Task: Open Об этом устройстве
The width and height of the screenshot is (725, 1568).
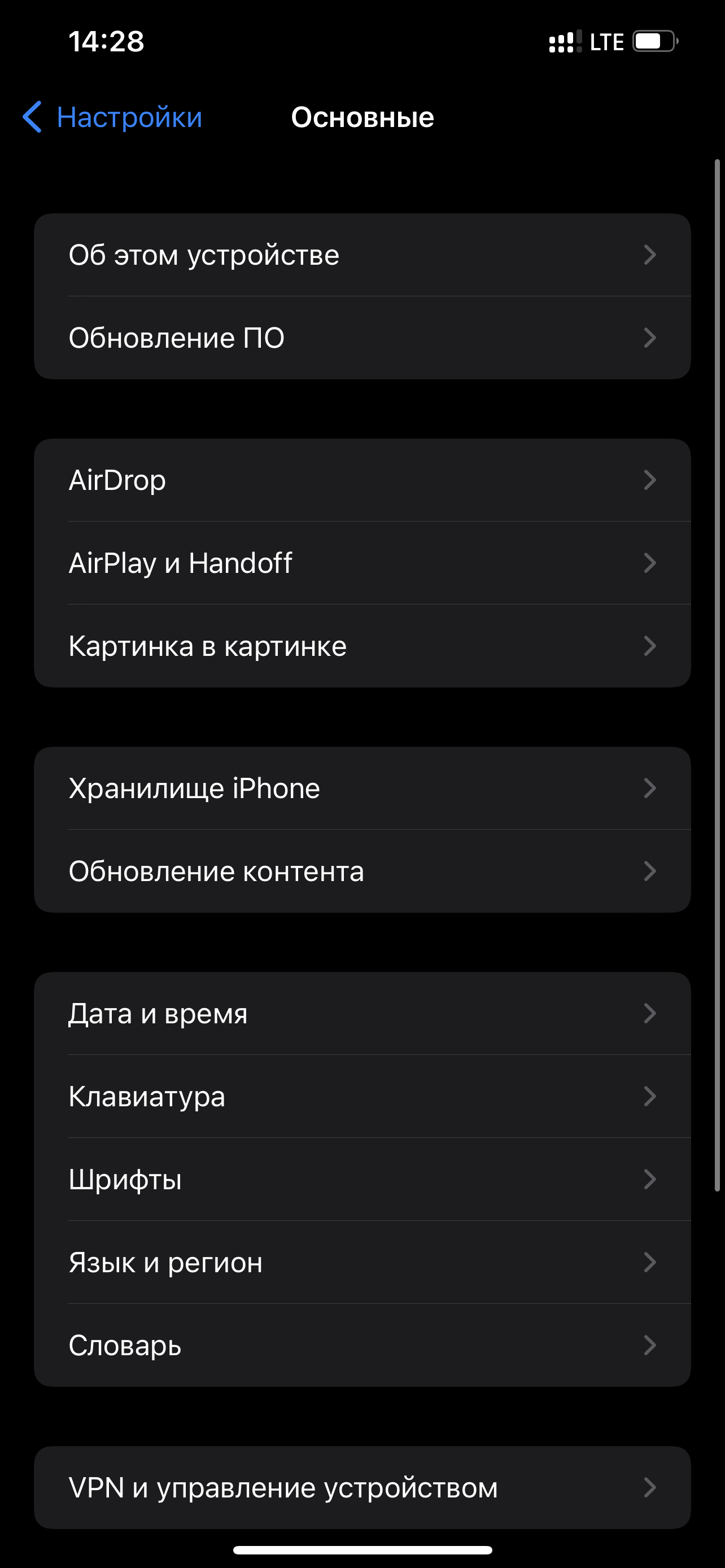Action: 362,255
